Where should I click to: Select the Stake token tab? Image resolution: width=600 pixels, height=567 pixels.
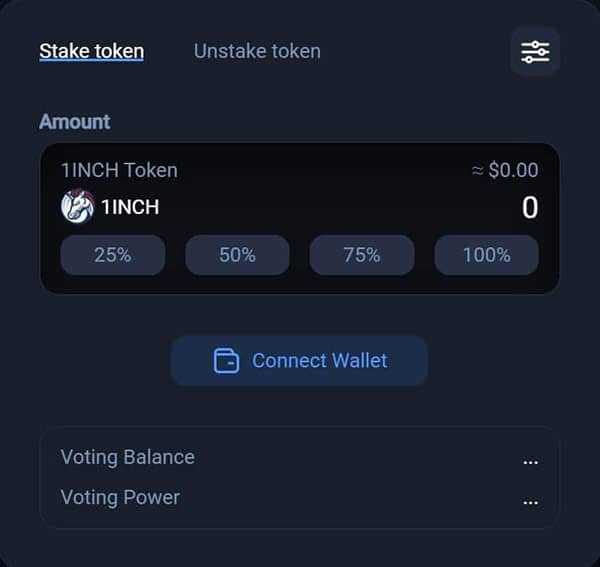pos(91,51)
